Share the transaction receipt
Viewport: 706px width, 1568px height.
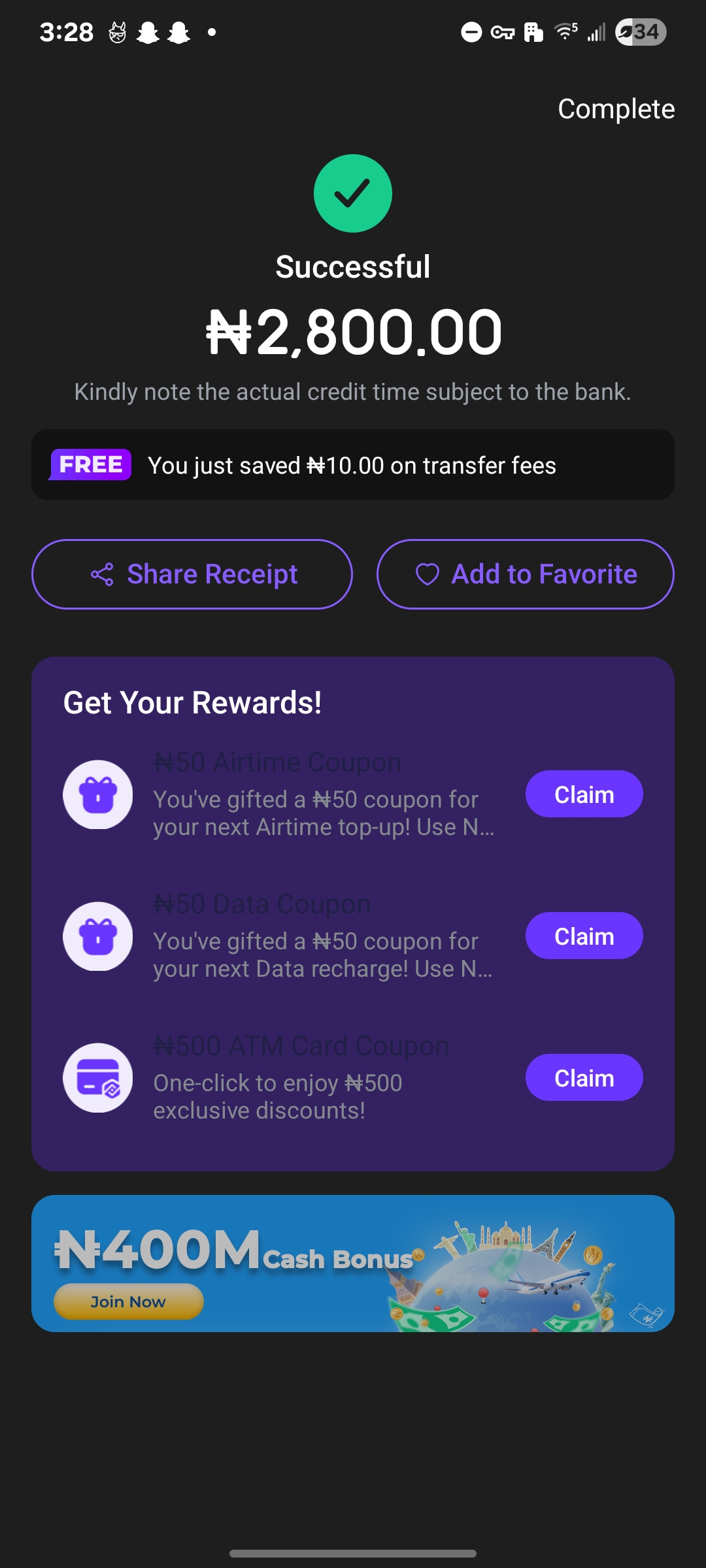[192, 574]
